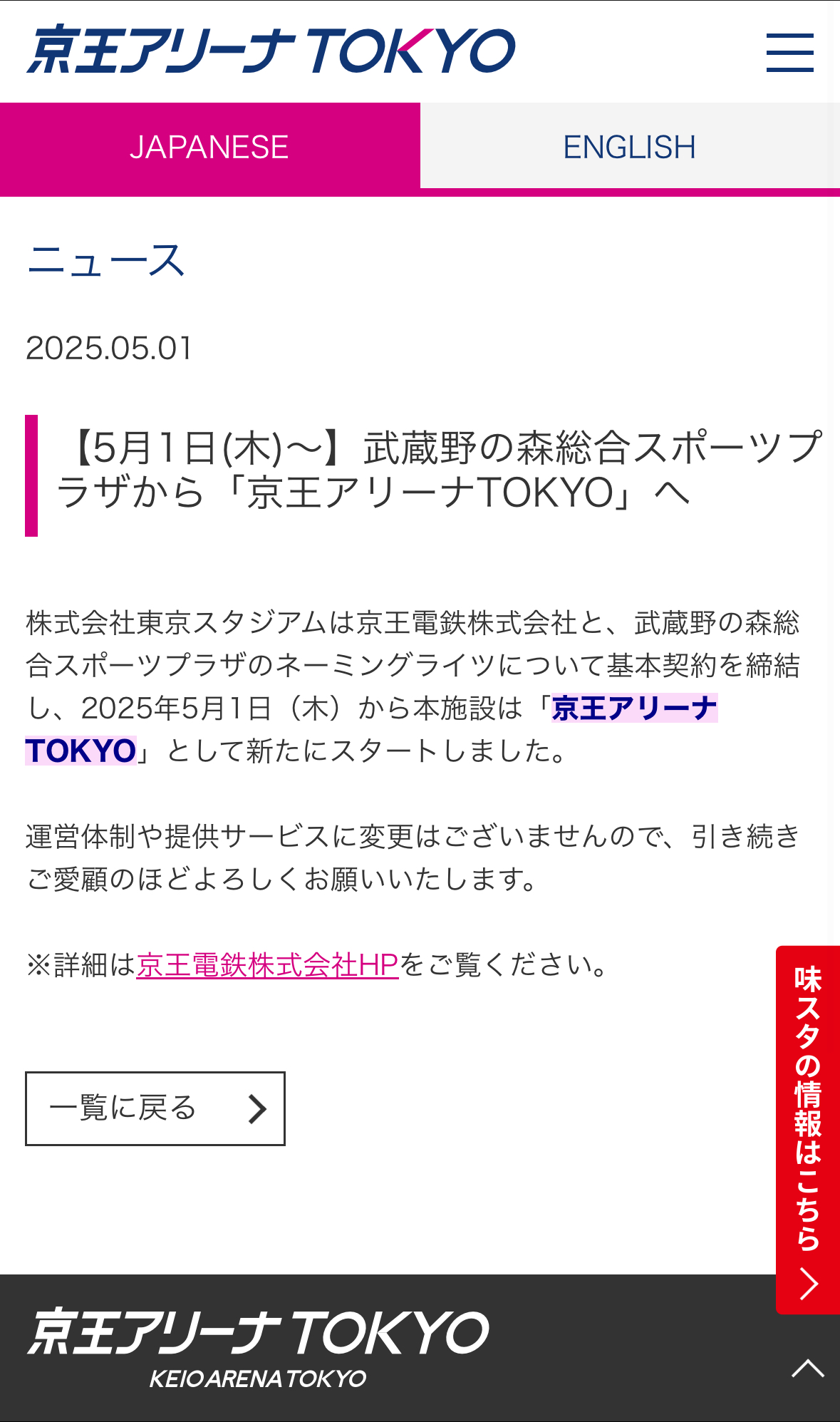Viewport: 840px width, 1422px height.
Task: Tap the 一覧に戻る button
Action: [x=155, y=1108]
